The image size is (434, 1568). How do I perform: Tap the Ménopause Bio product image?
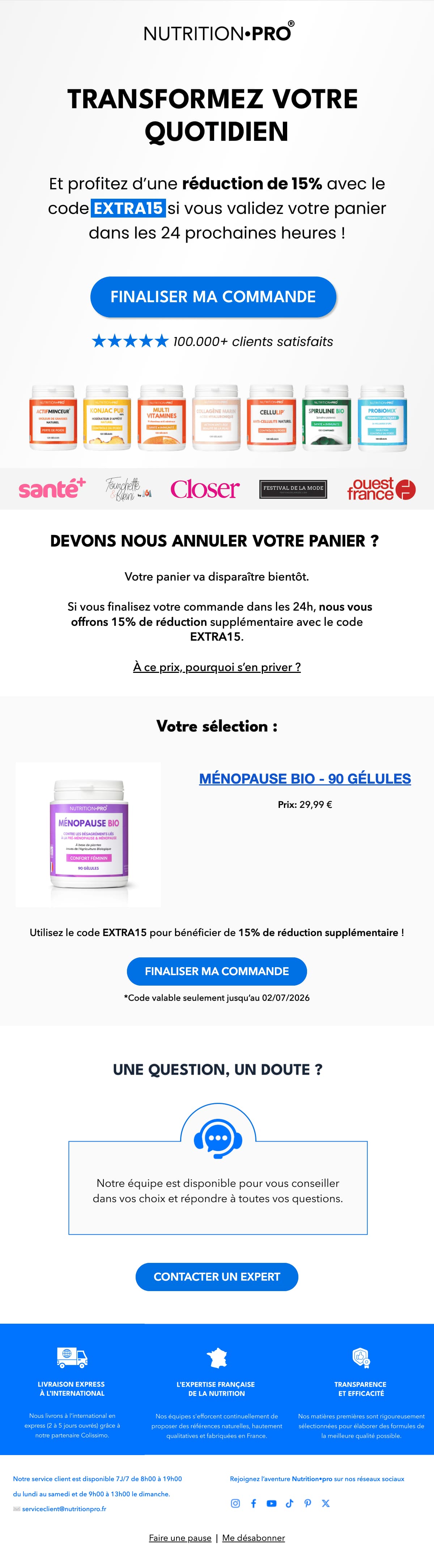pyautogui.click(x=89, y=835)
